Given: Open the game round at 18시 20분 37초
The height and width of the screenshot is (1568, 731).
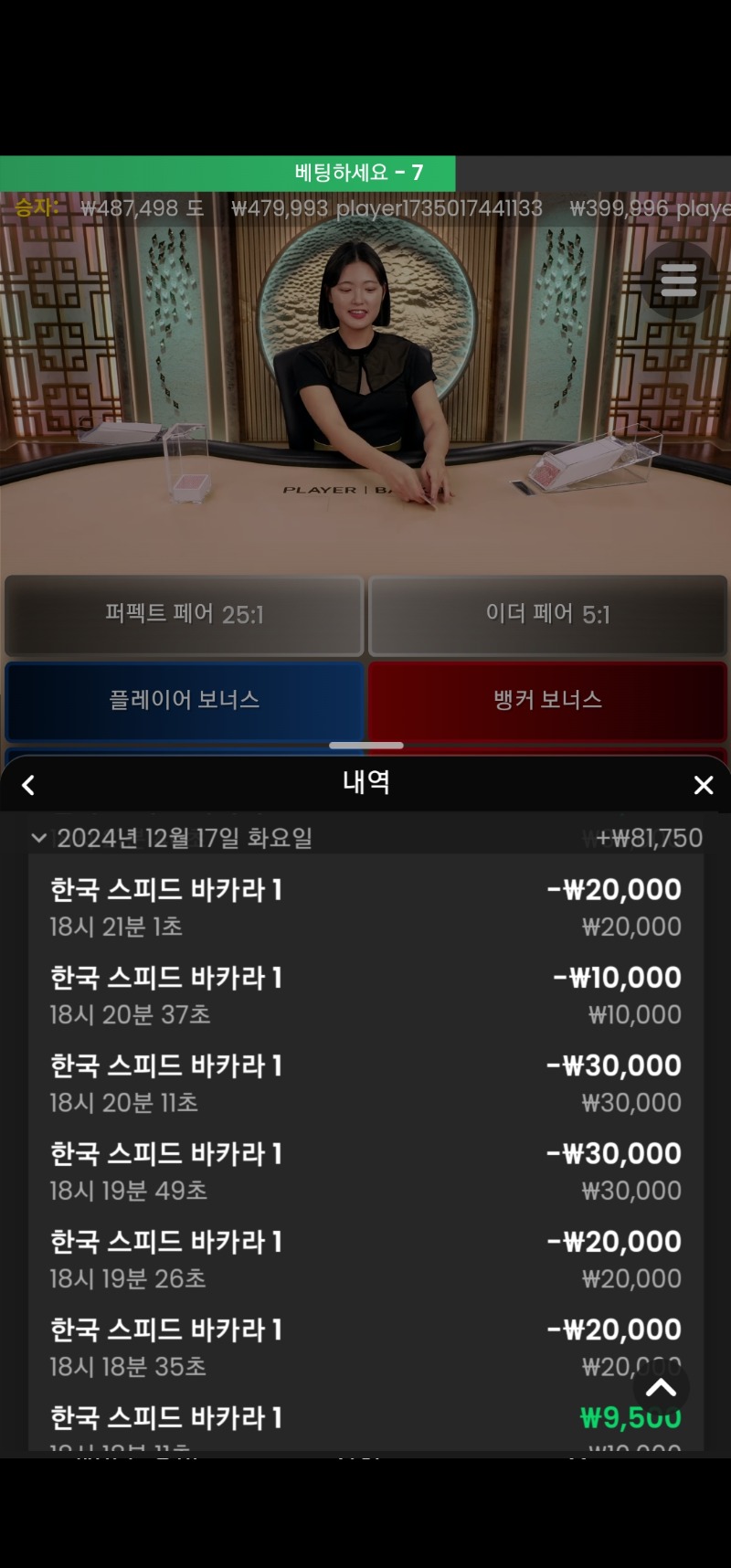Looking at the screenshot, I should (365, 995).
